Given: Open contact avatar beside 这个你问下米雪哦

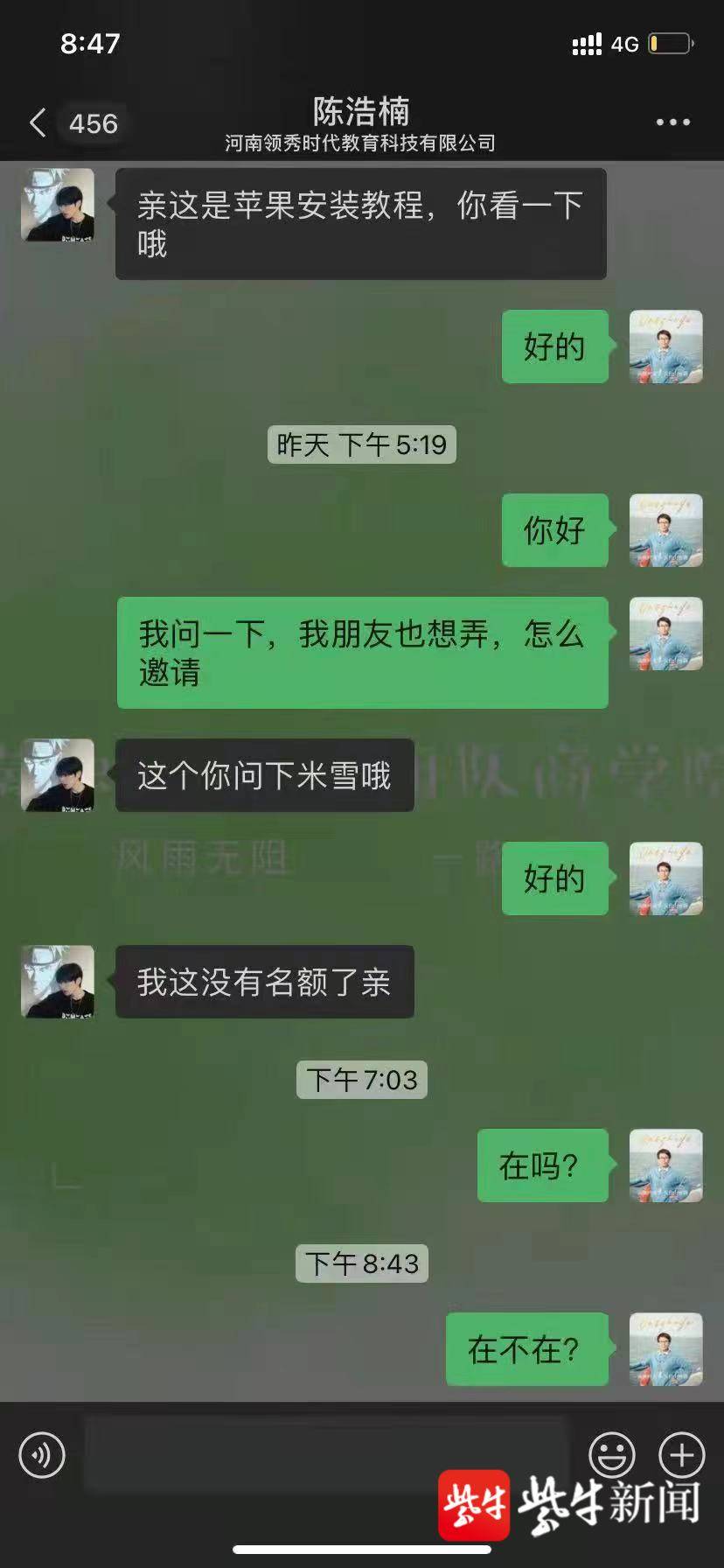Looking at the screenshot, I should [x=58, y=775].
